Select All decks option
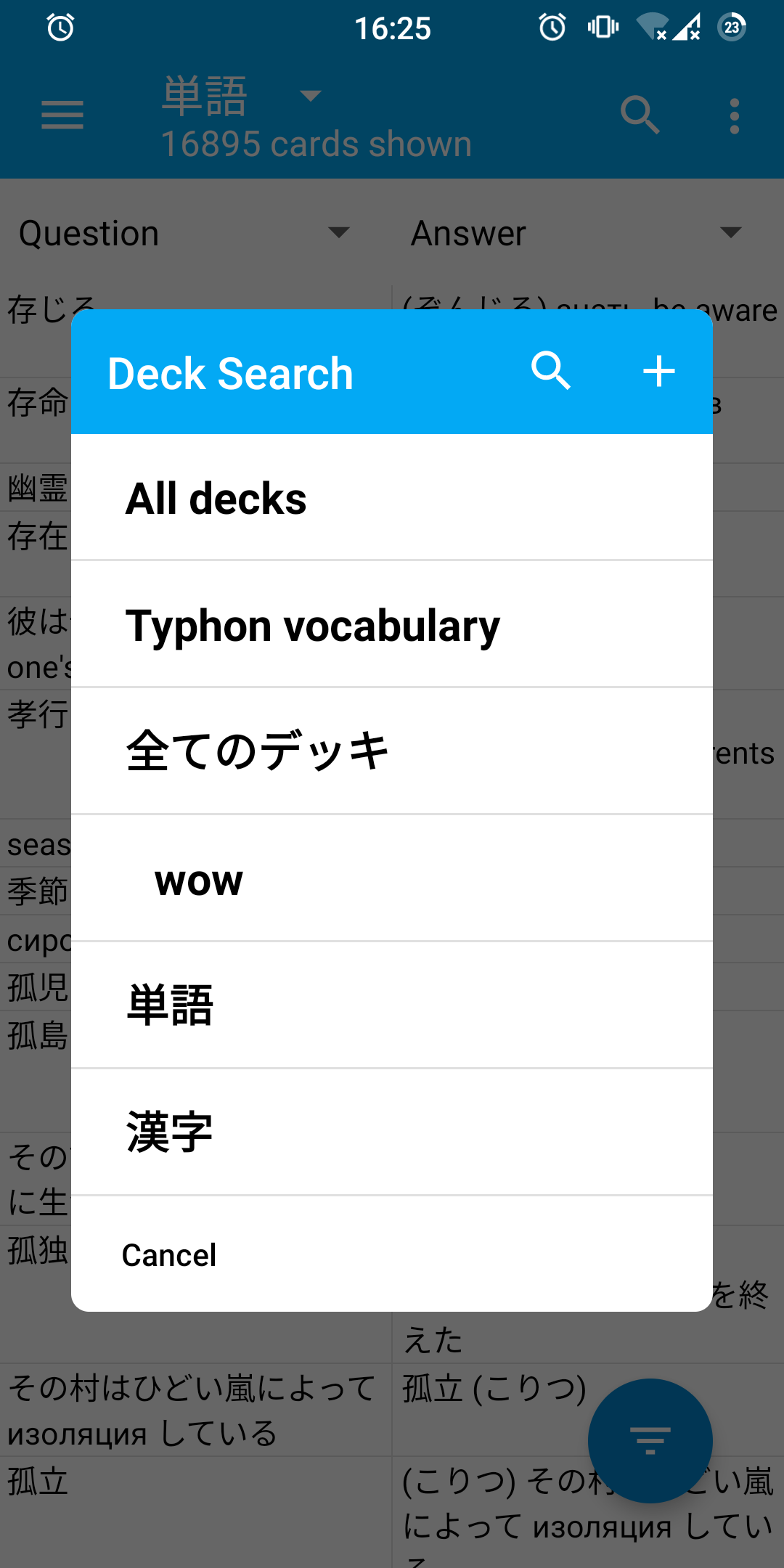Viewport: 784px width, 1568px height. point(392,498)
